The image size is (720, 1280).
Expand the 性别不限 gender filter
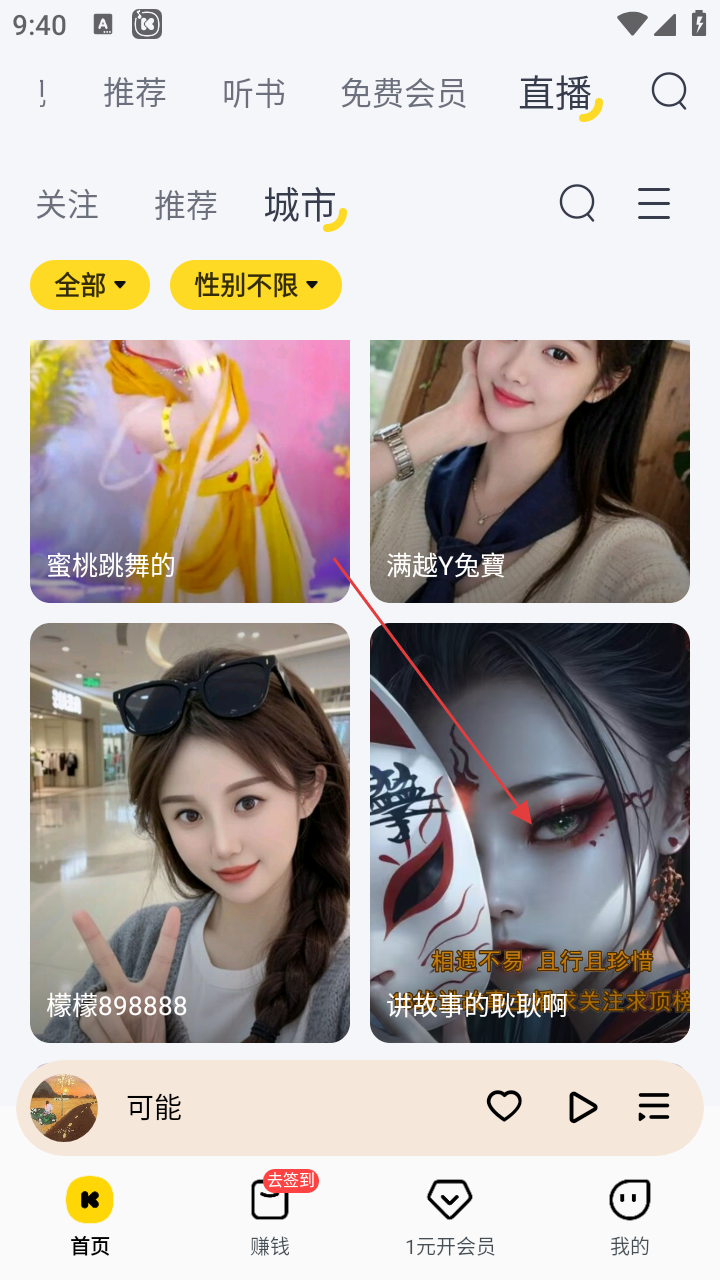[256, 285]
